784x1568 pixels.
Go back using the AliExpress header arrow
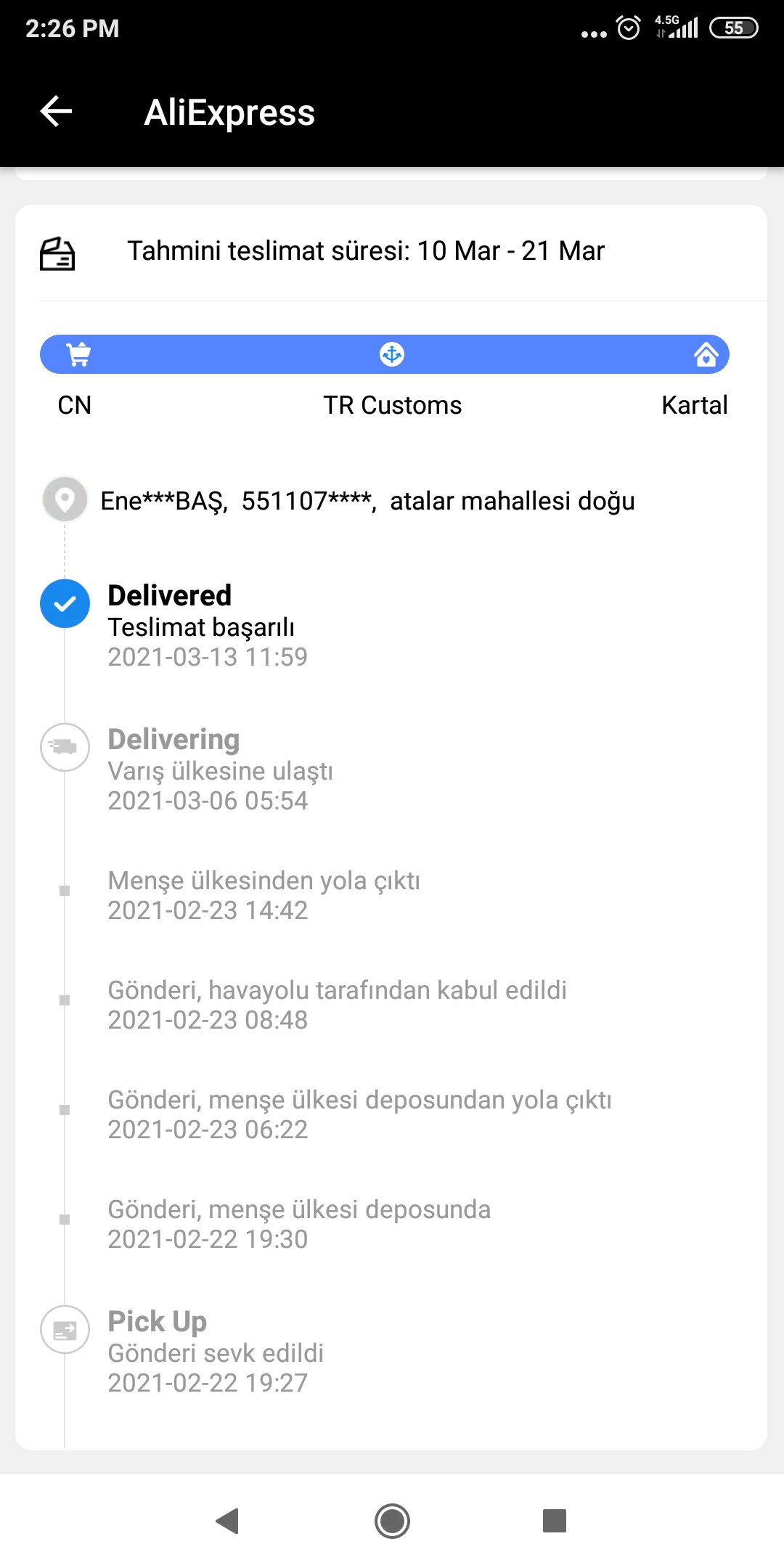click(x=56, y=112)
